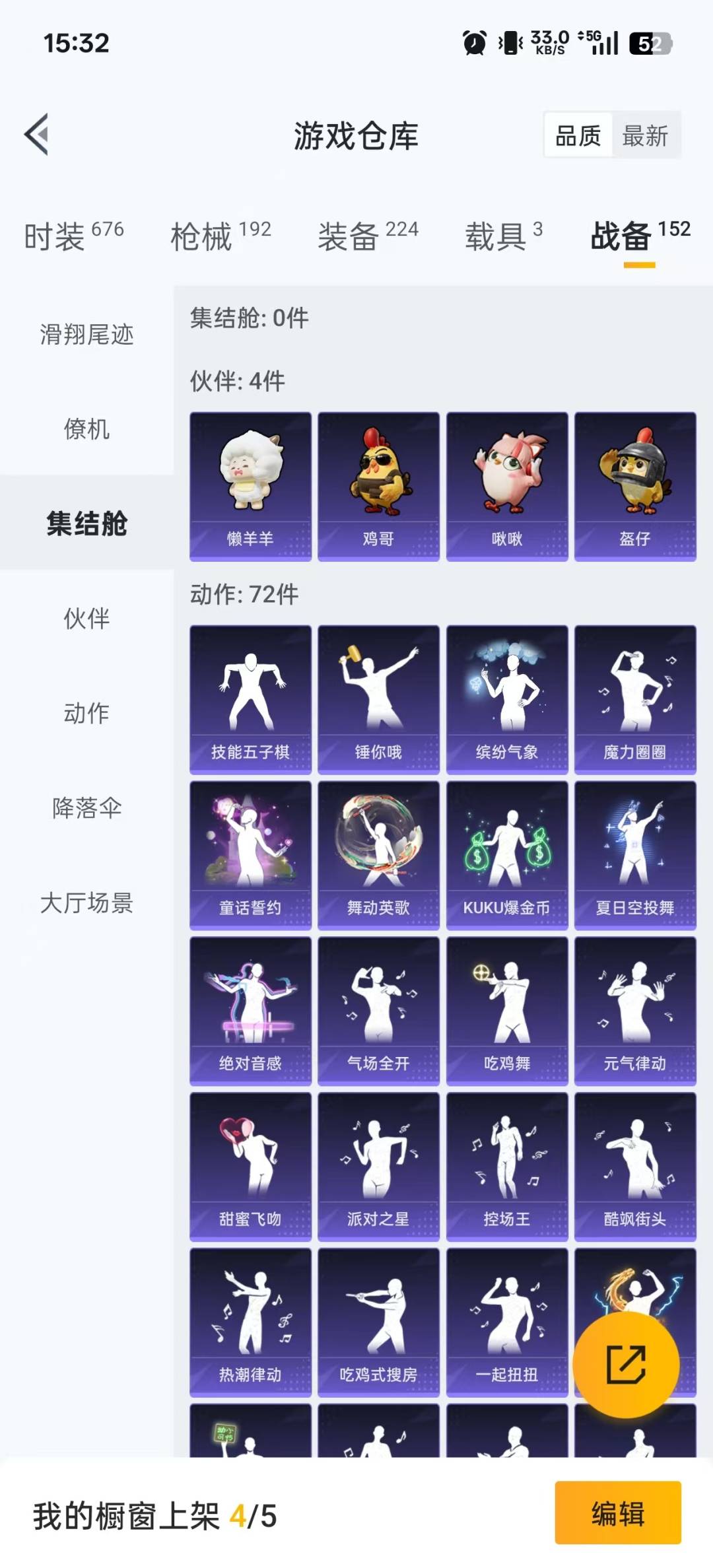Switch sorting to 品质
Viewport: 713px width, 1568px height.
576,137
